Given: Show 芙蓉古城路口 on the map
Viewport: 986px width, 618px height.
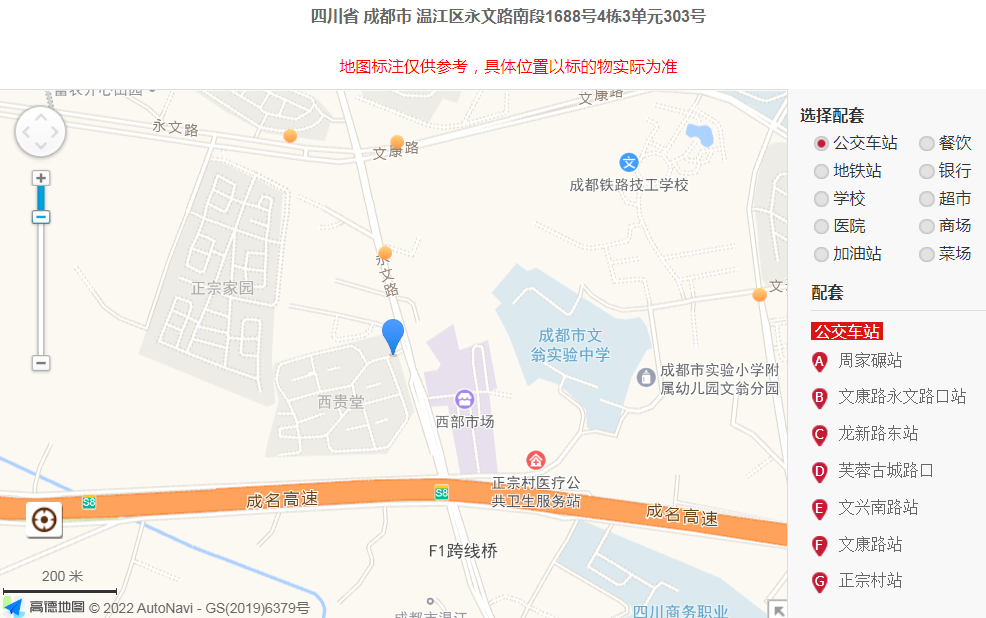Looking at the screenshot, I should click(x=886, y=471).
